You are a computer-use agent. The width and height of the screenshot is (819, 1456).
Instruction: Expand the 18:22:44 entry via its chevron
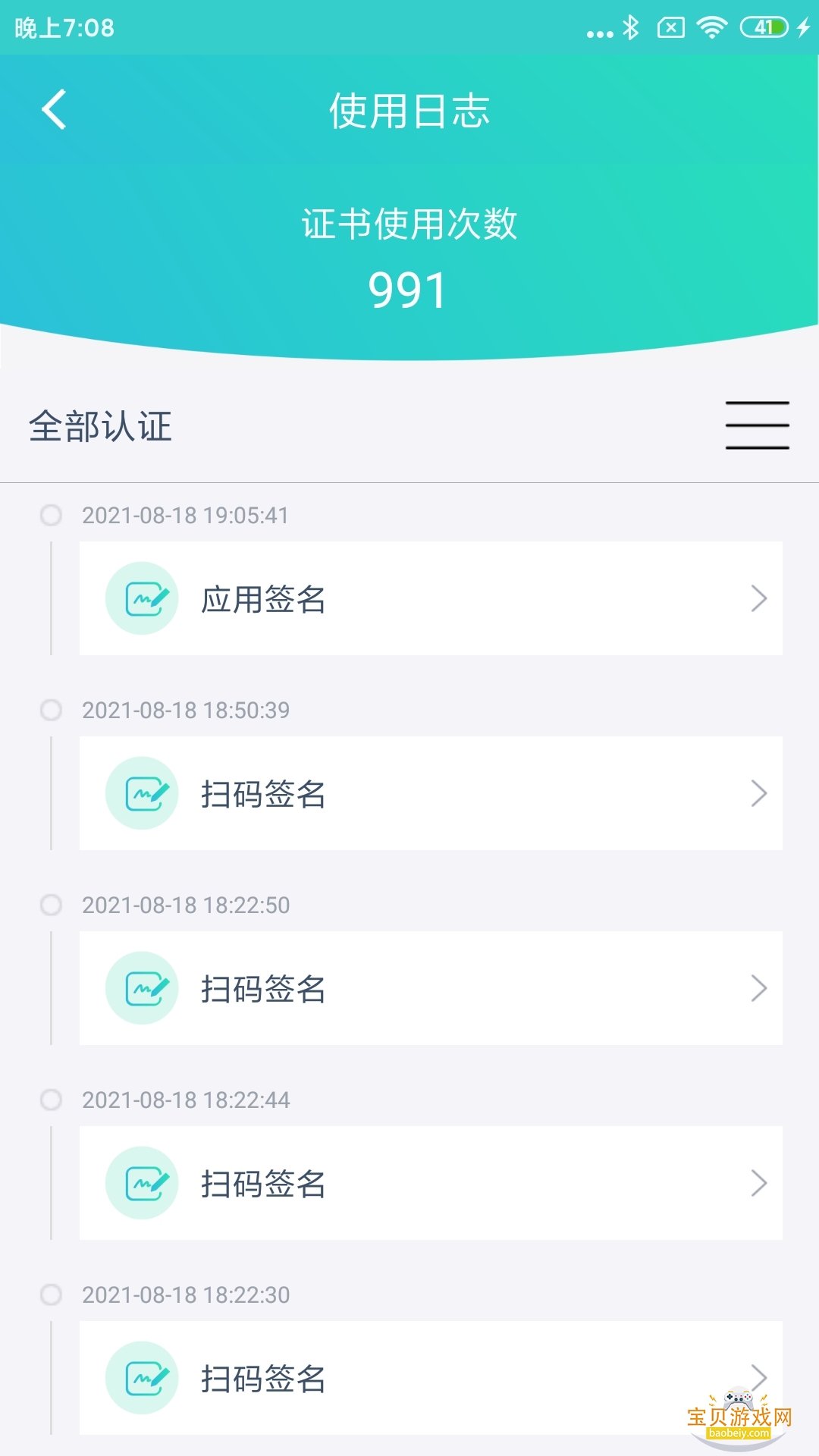pos(758,1185)
